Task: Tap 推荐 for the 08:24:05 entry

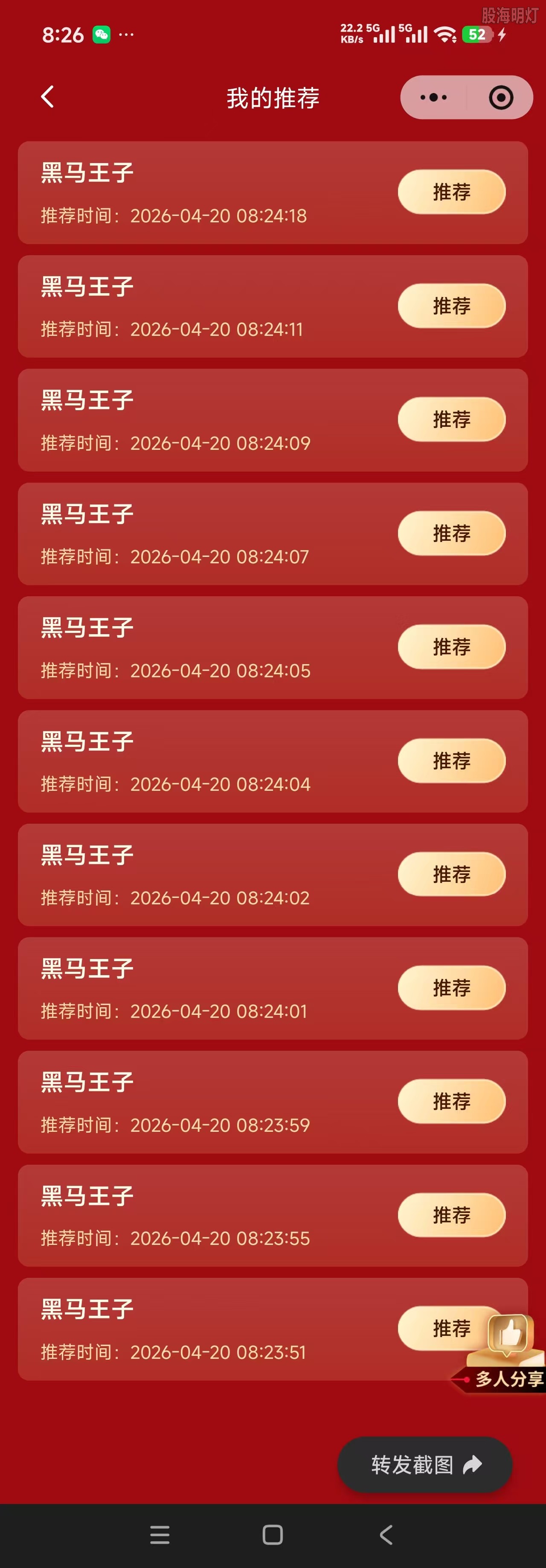Action: 451,647
